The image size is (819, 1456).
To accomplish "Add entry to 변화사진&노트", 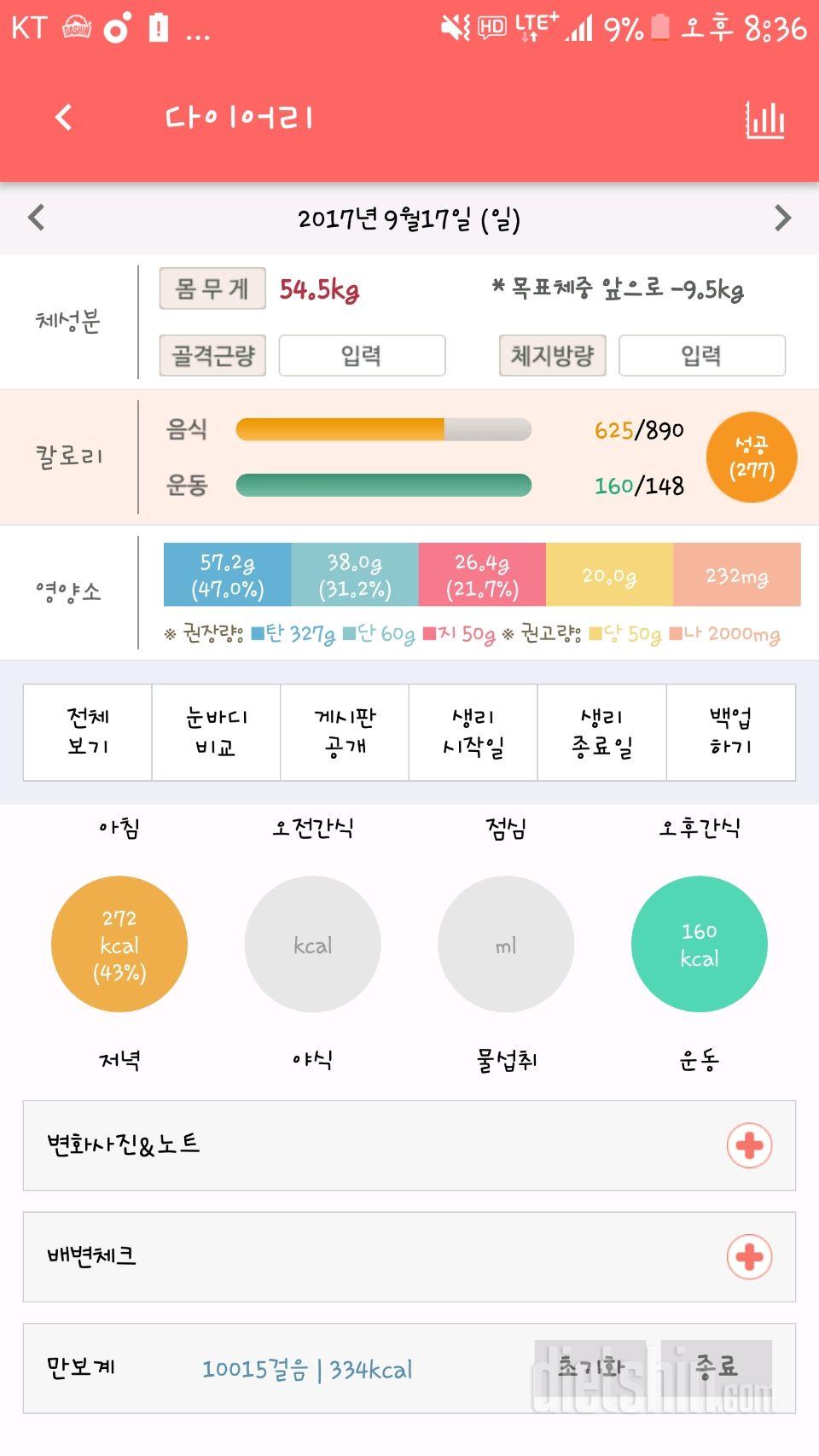I will click(x=749, y=1145).
